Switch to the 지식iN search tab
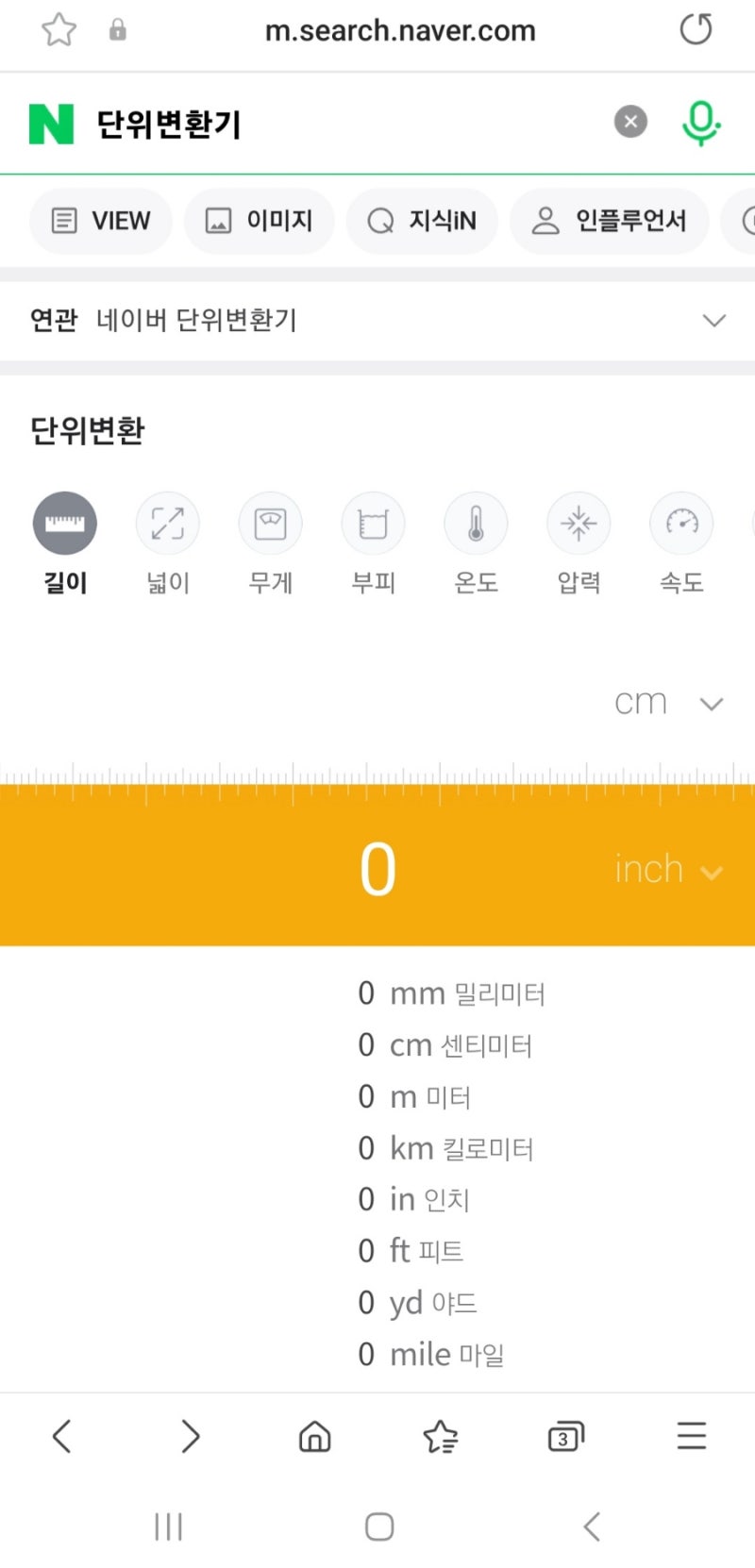755x1568 pixels. tap(421, 220)
